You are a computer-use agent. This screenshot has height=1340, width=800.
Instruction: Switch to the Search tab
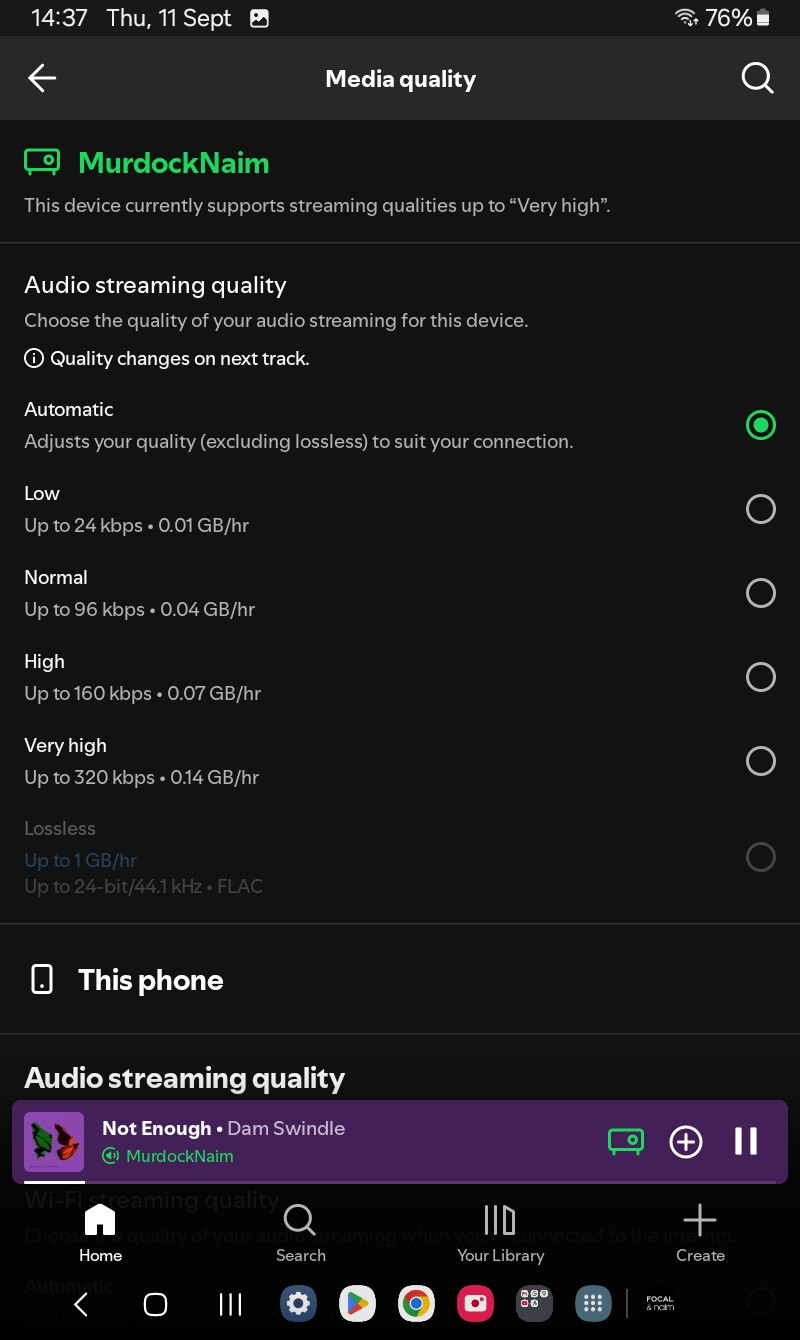coord(300,1233)
